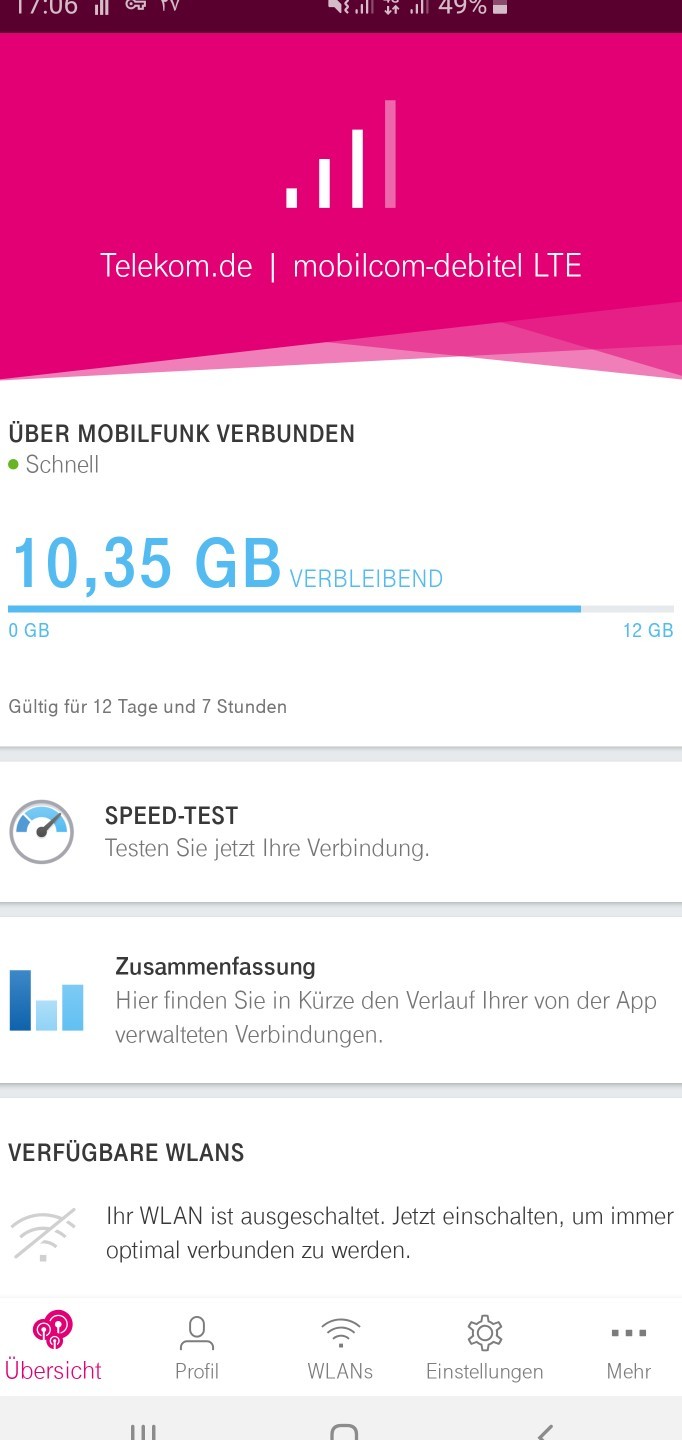Open the Speed-Test card
Viewport: 682px width, 1440px height.
coord(341,832)
